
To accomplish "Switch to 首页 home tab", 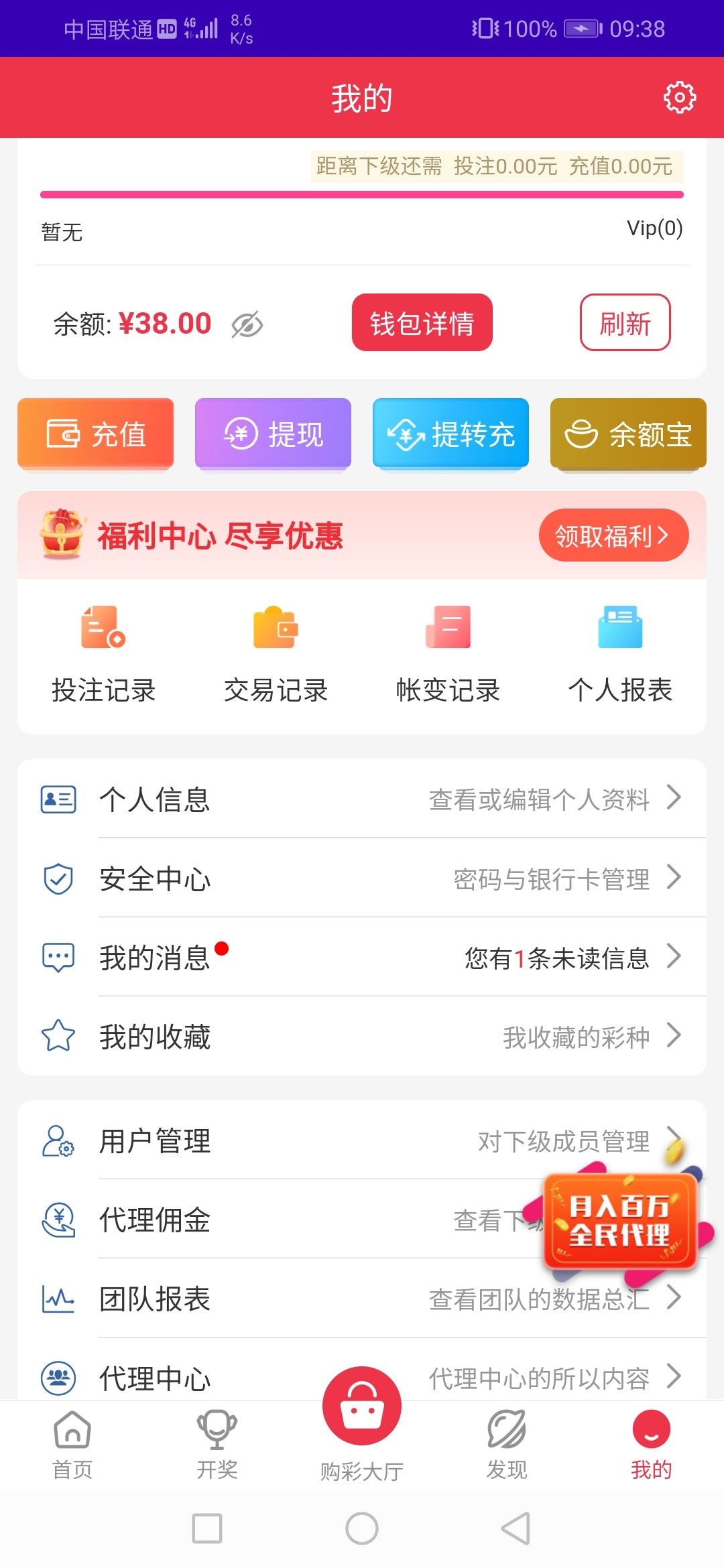I will click(72, 1445).
